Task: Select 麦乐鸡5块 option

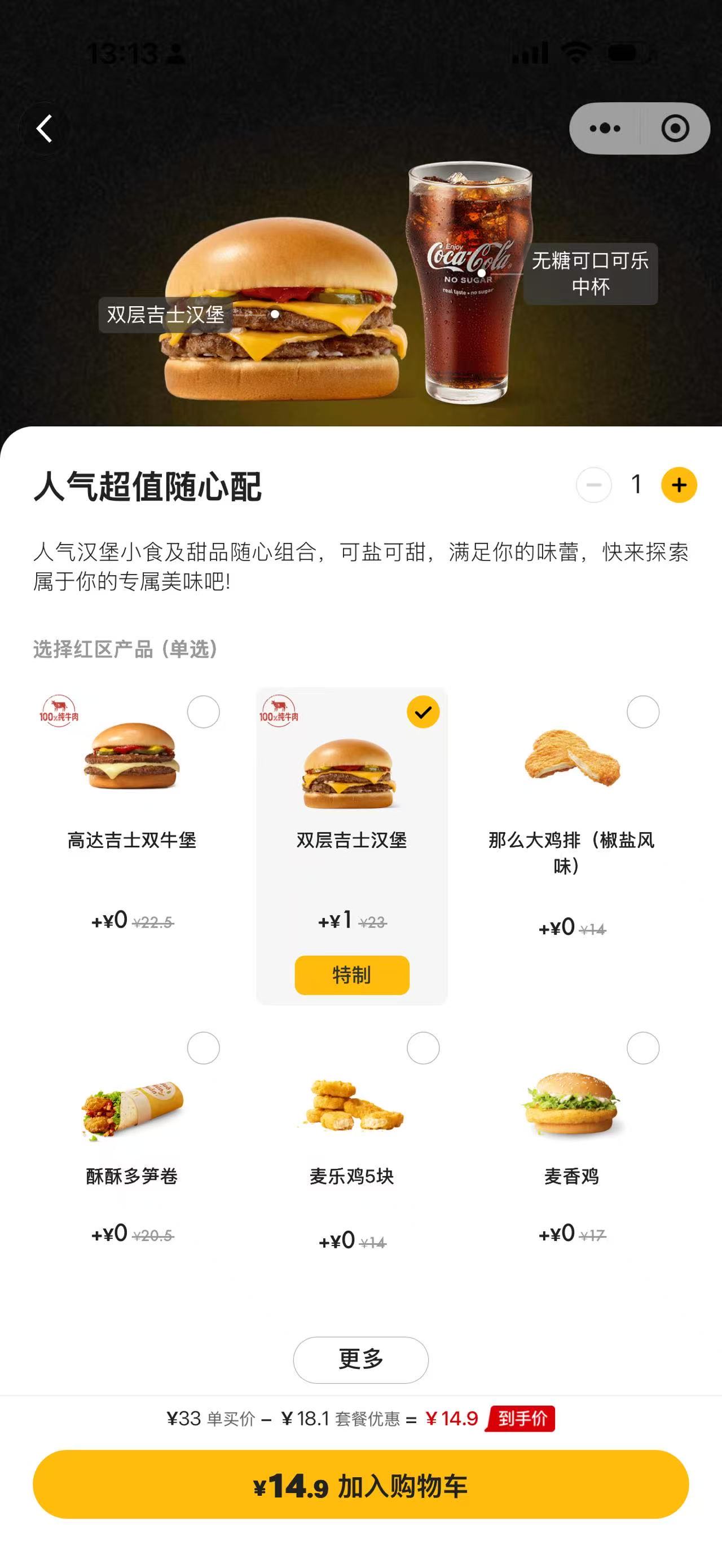Action: [x=423, y=1048]
